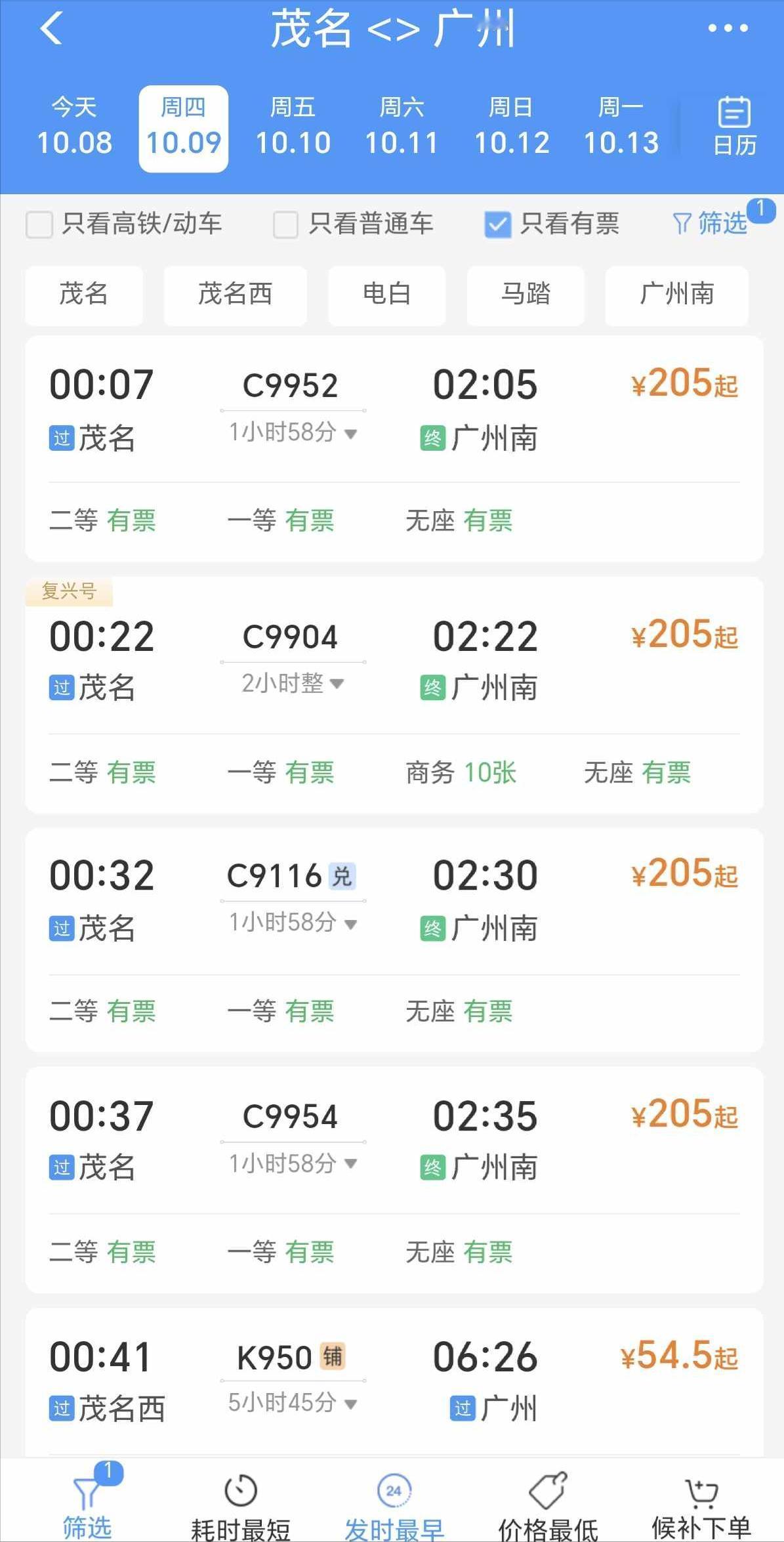This screenshot has height=1542, width=784.
Task: Choose the 周日 10.12 date tab
Action: [x=511, y=127]
